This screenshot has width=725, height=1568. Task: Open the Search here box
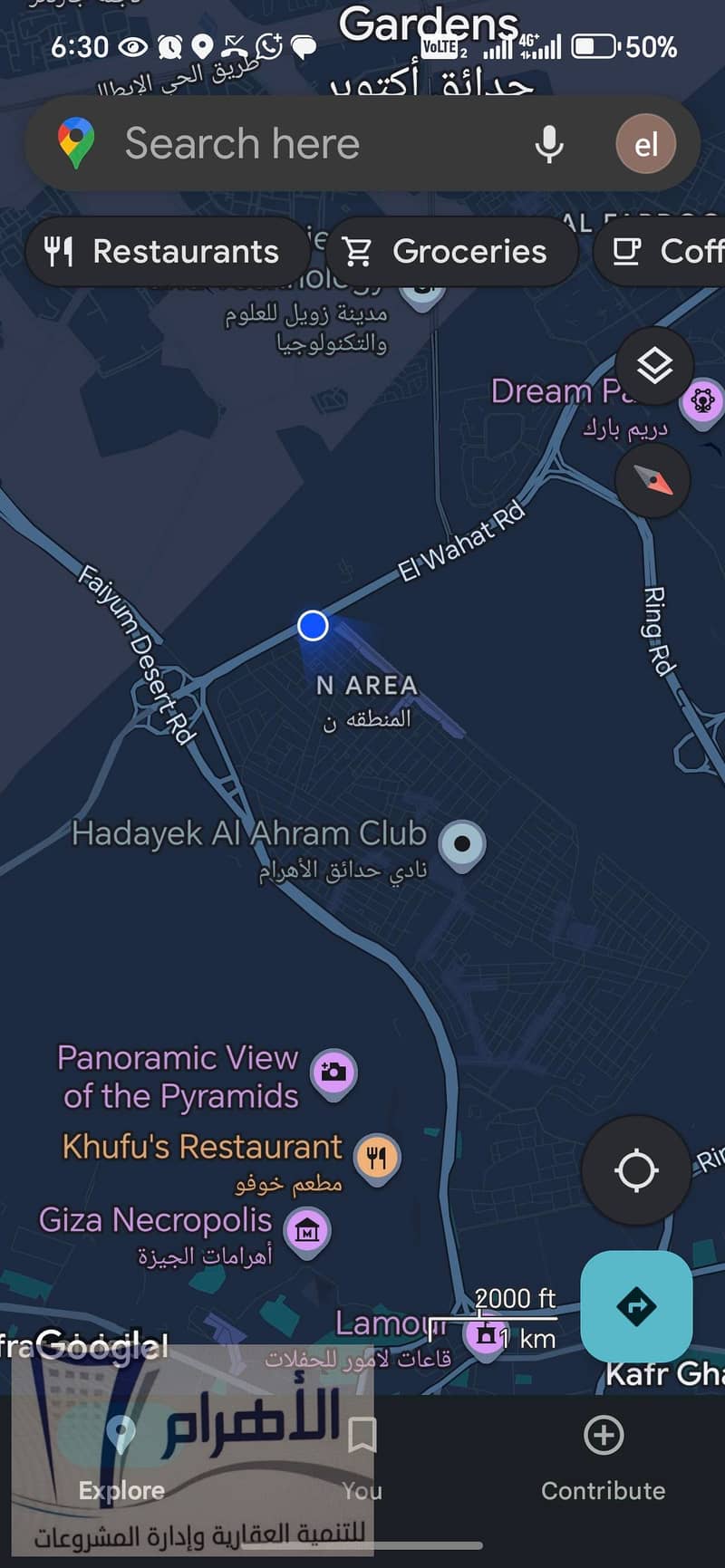(272, 144)
